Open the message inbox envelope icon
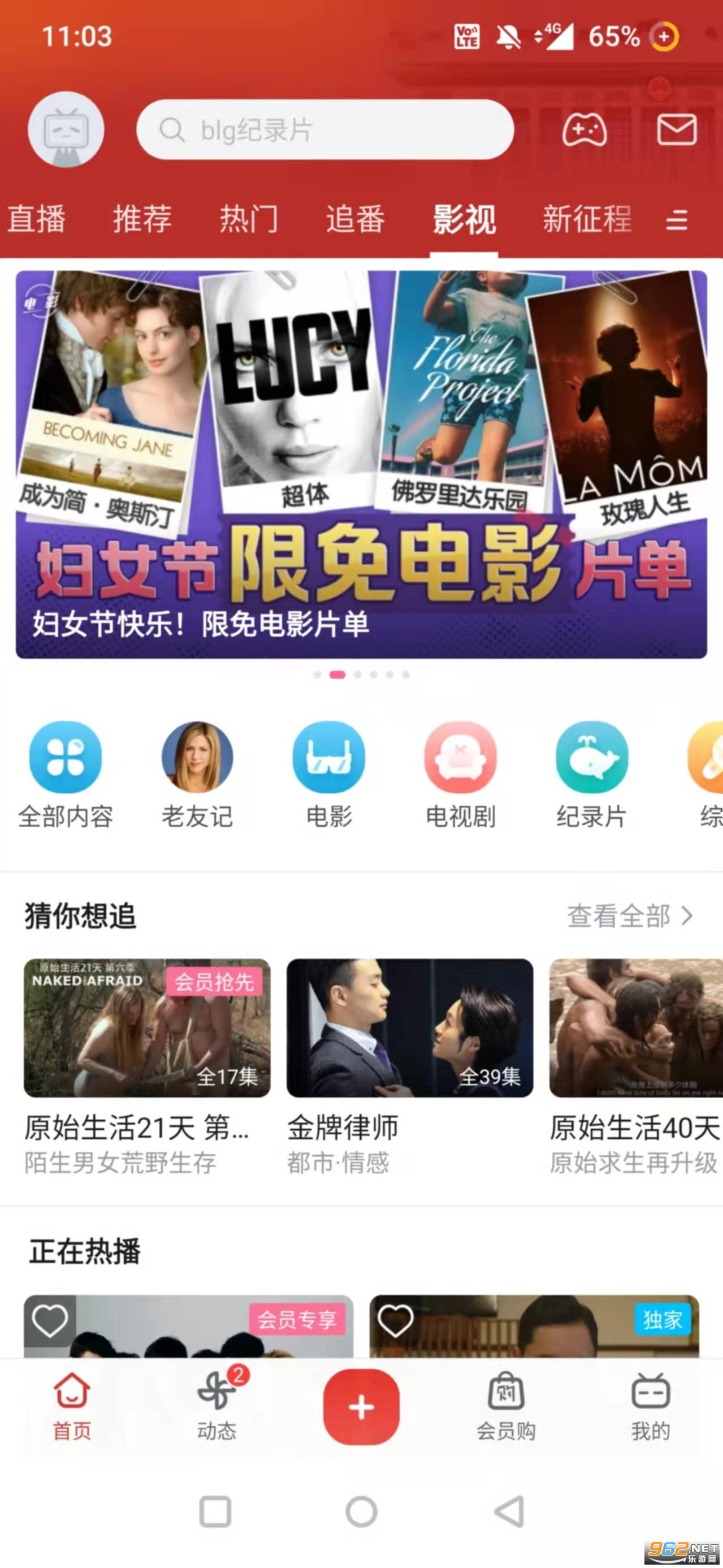Screen dimensions: 723x1568 point(676,131)
